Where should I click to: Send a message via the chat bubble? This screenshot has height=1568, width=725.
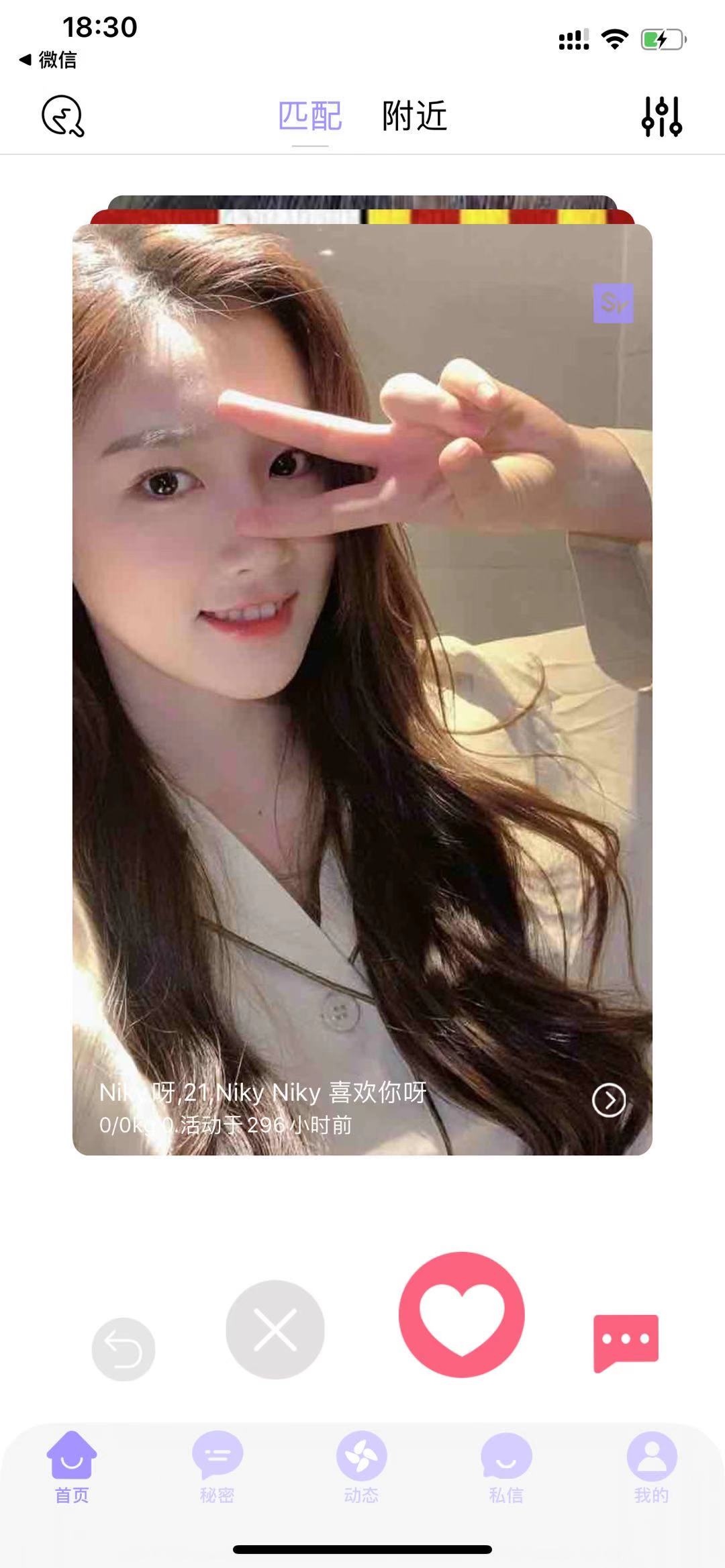[x=626, y=1343]
